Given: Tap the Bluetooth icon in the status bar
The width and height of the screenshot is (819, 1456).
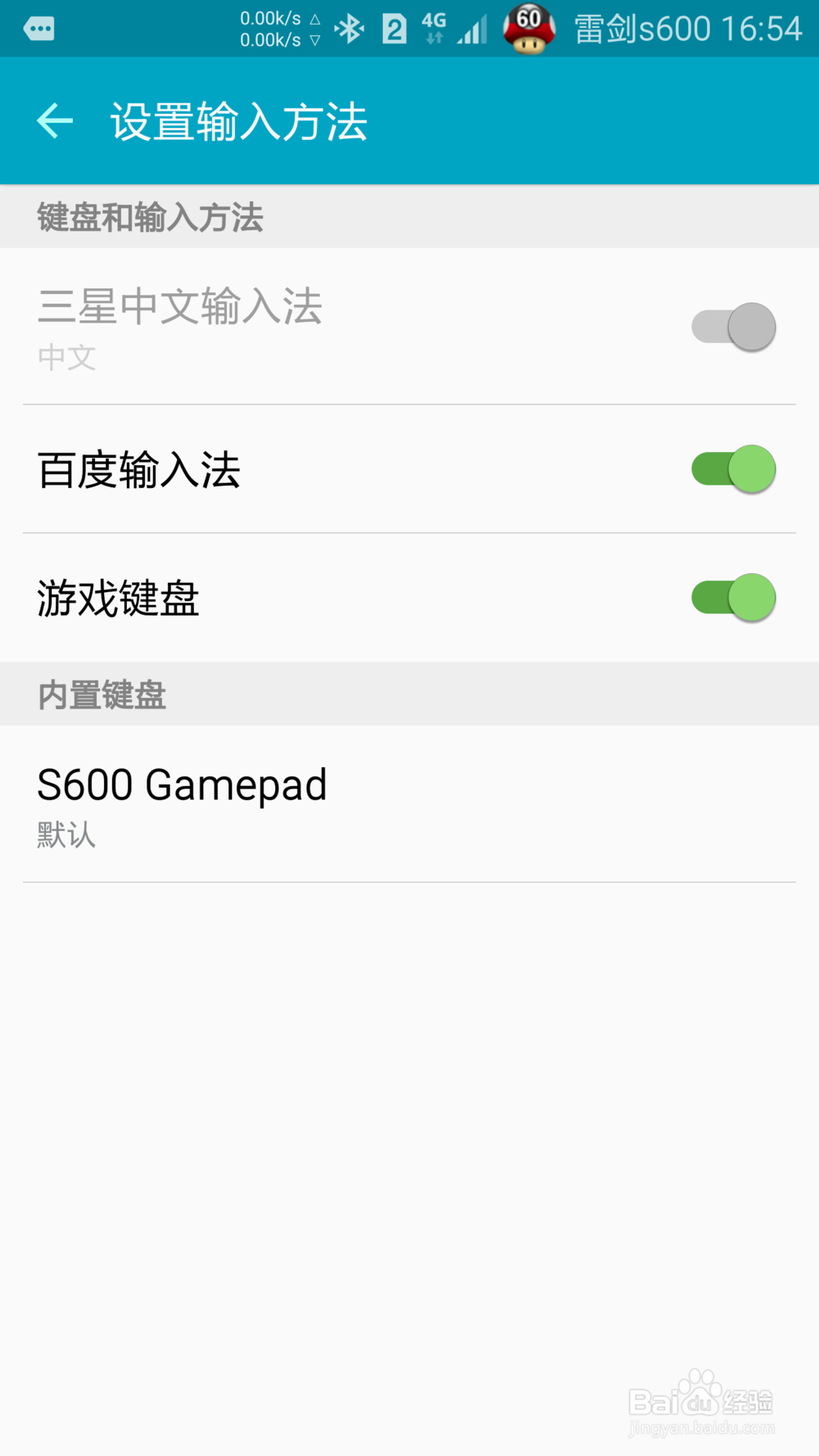Looking at the screenshot, I should (x=351, y=27).
